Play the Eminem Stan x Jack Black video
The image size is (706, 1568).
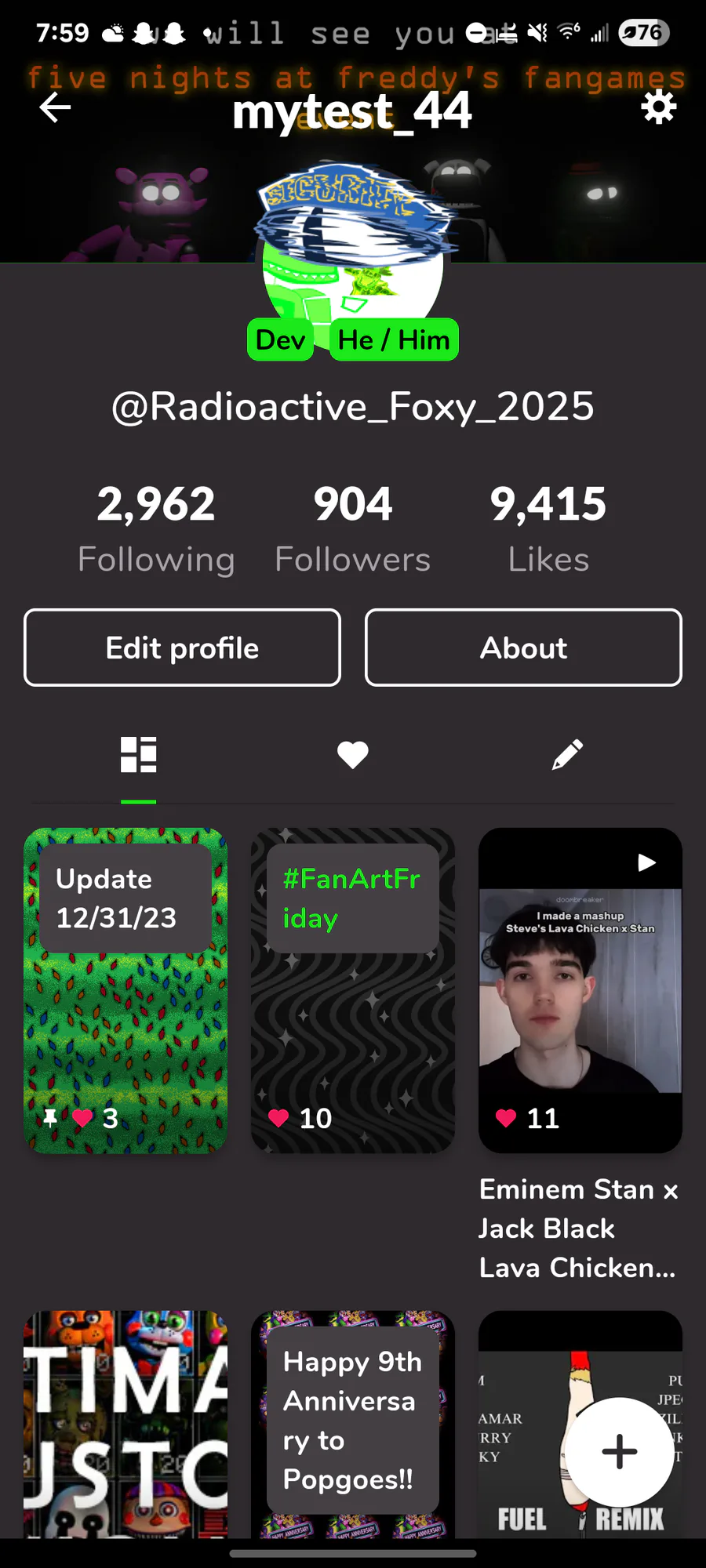coord(580,990)
